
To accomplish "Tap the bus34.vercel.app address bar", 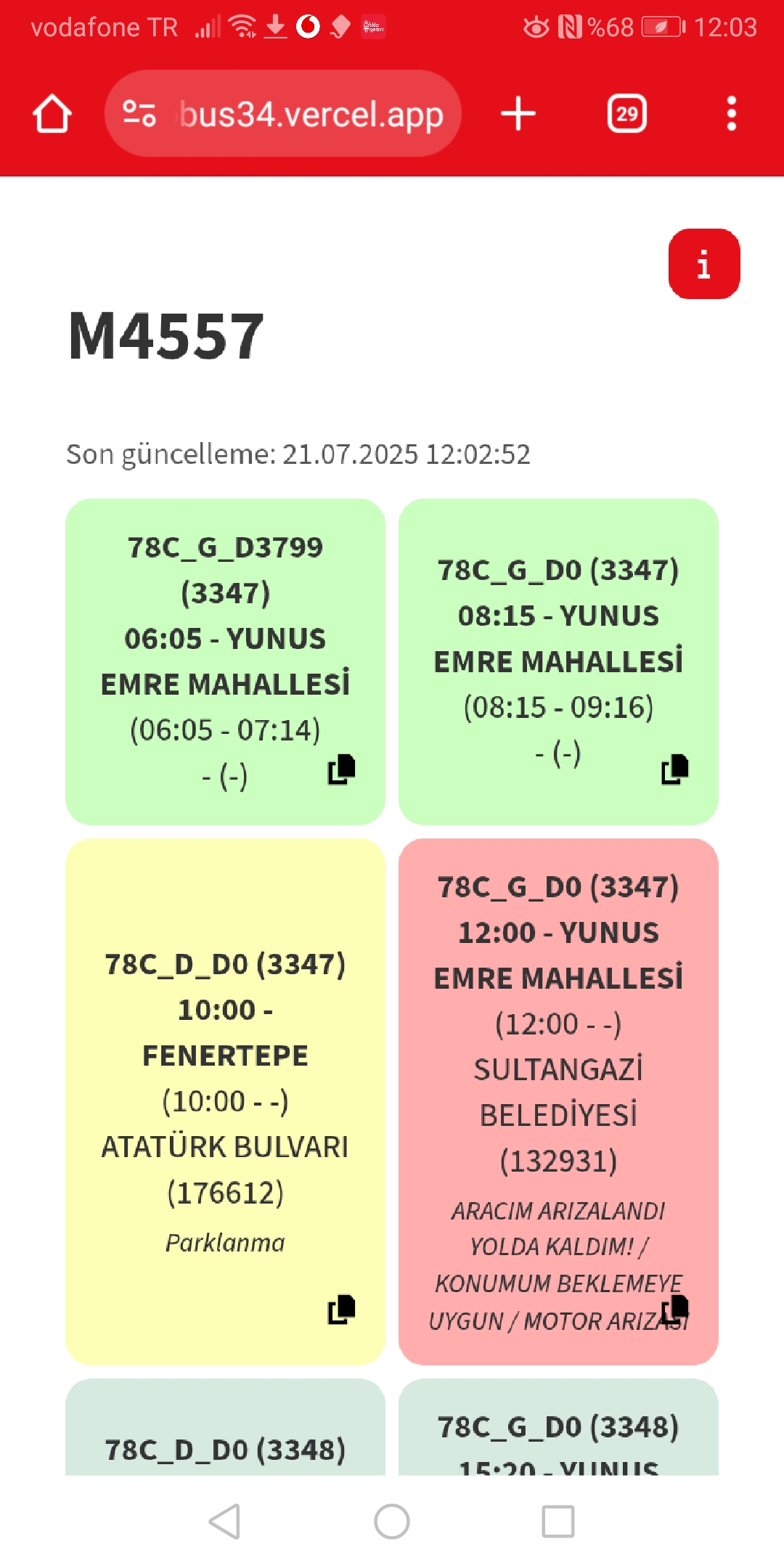I will coord(283,114).
